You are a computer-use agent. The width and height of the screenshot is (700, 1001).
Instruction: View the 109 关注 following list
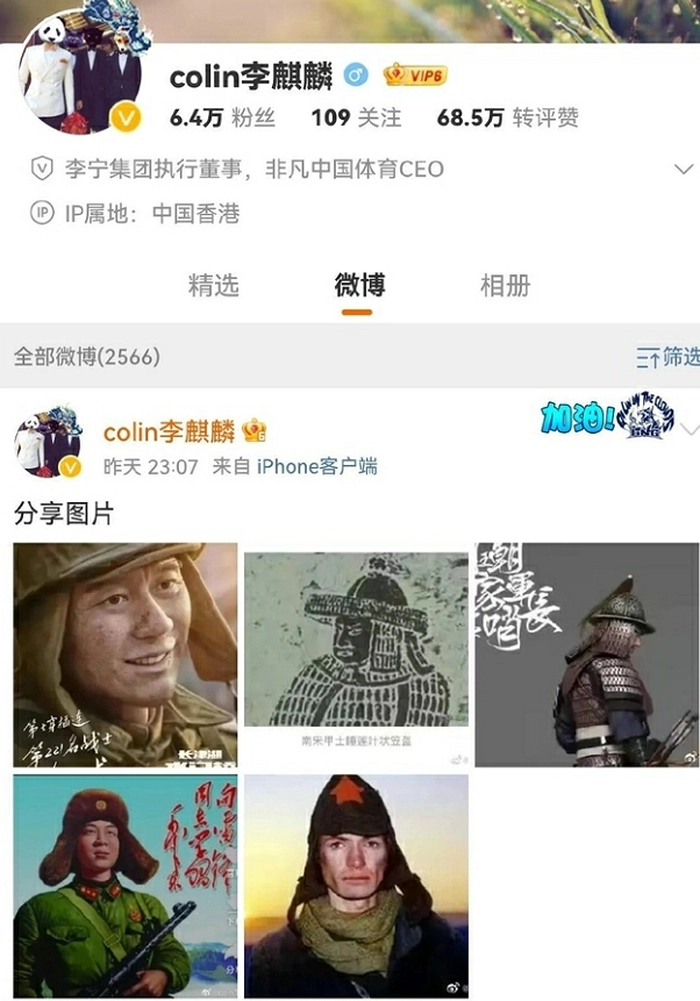(356, 117)
